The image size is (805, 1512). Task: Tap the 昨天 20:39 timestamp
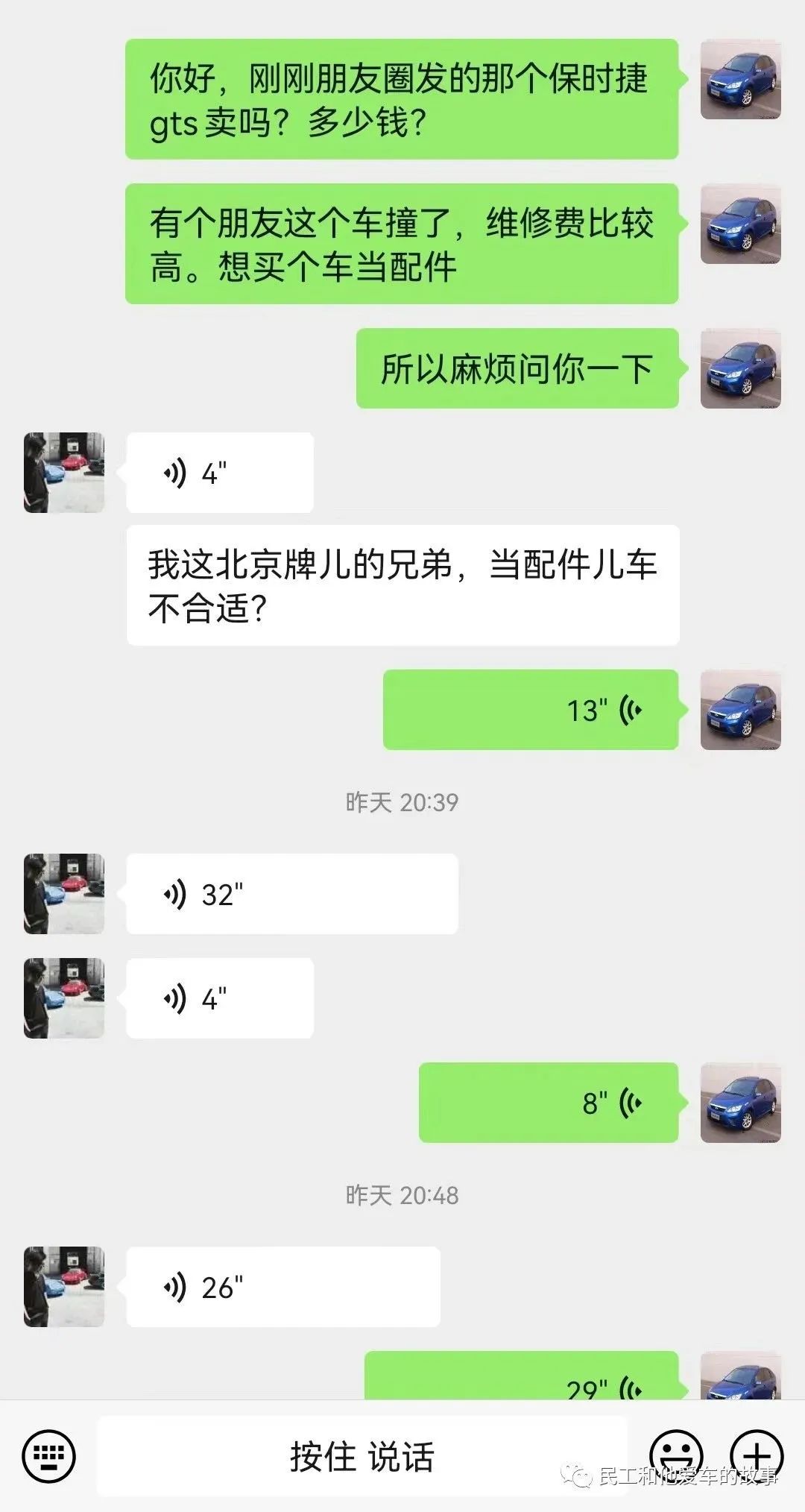tap(402, 800)
